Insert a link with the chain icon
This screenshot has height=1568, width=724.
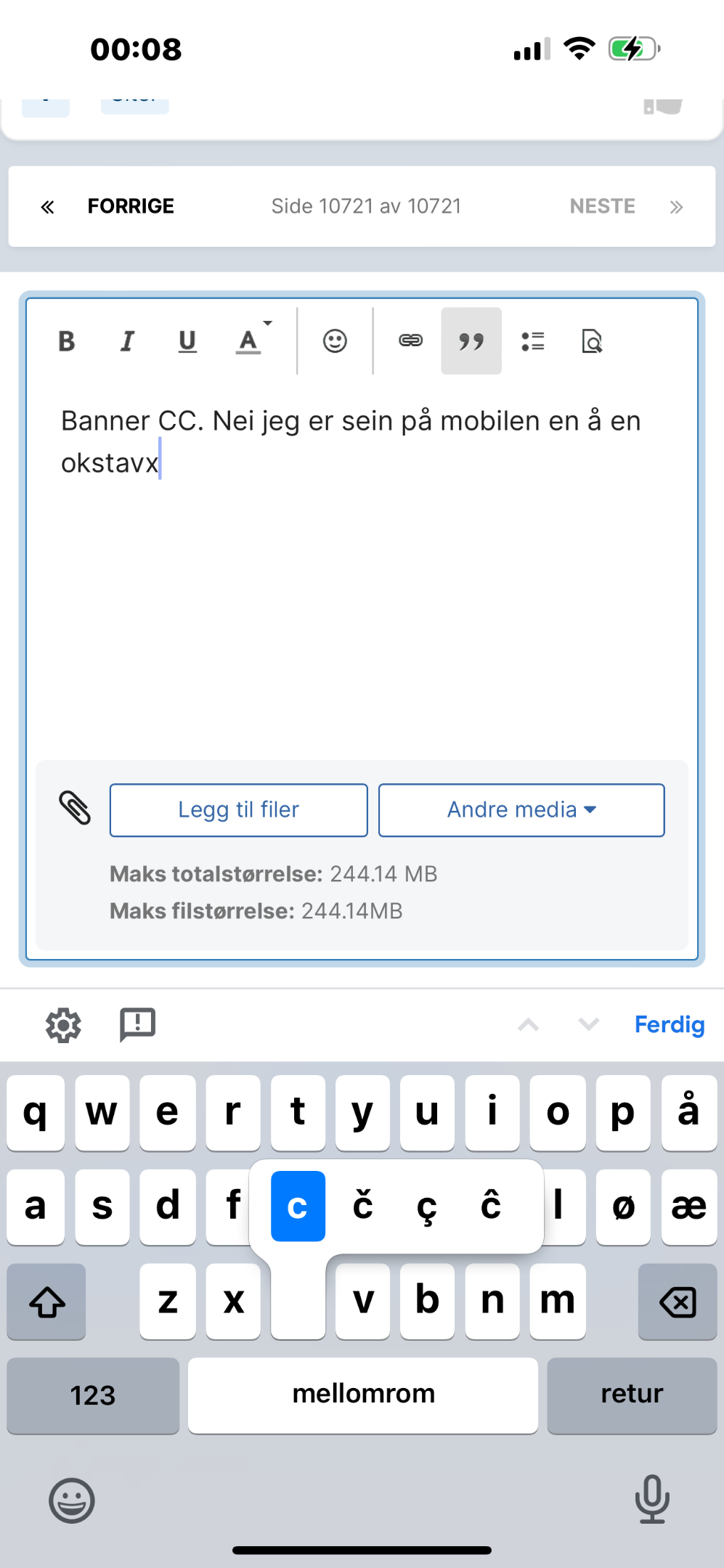tap(410, 340)
